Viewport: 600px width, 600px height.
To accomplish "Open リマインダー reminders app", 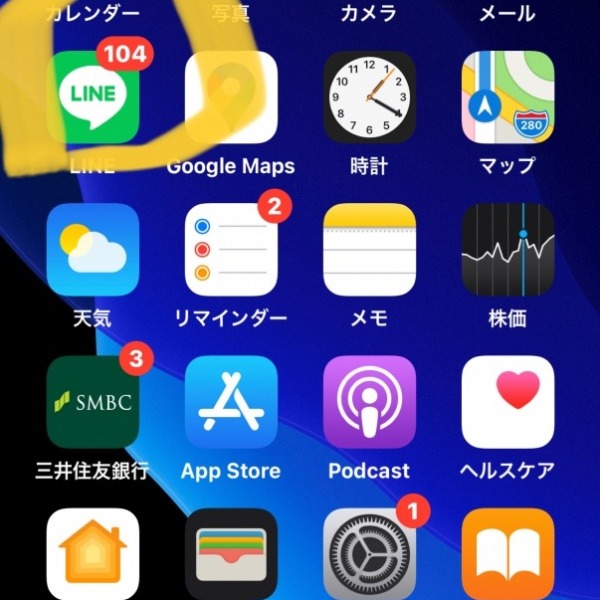I will click(231, 250).
